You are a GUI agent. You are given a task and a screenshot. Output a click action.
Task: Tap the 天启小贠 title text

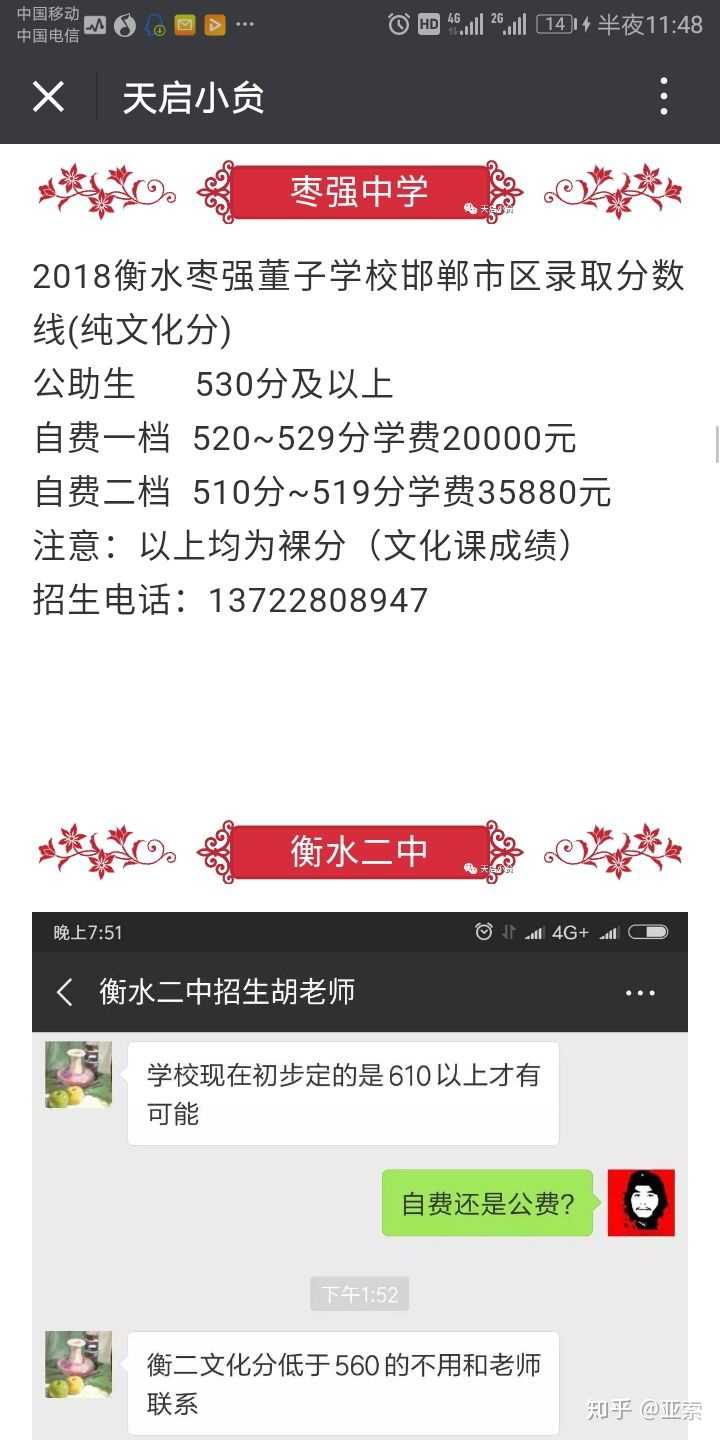point(193,97)
